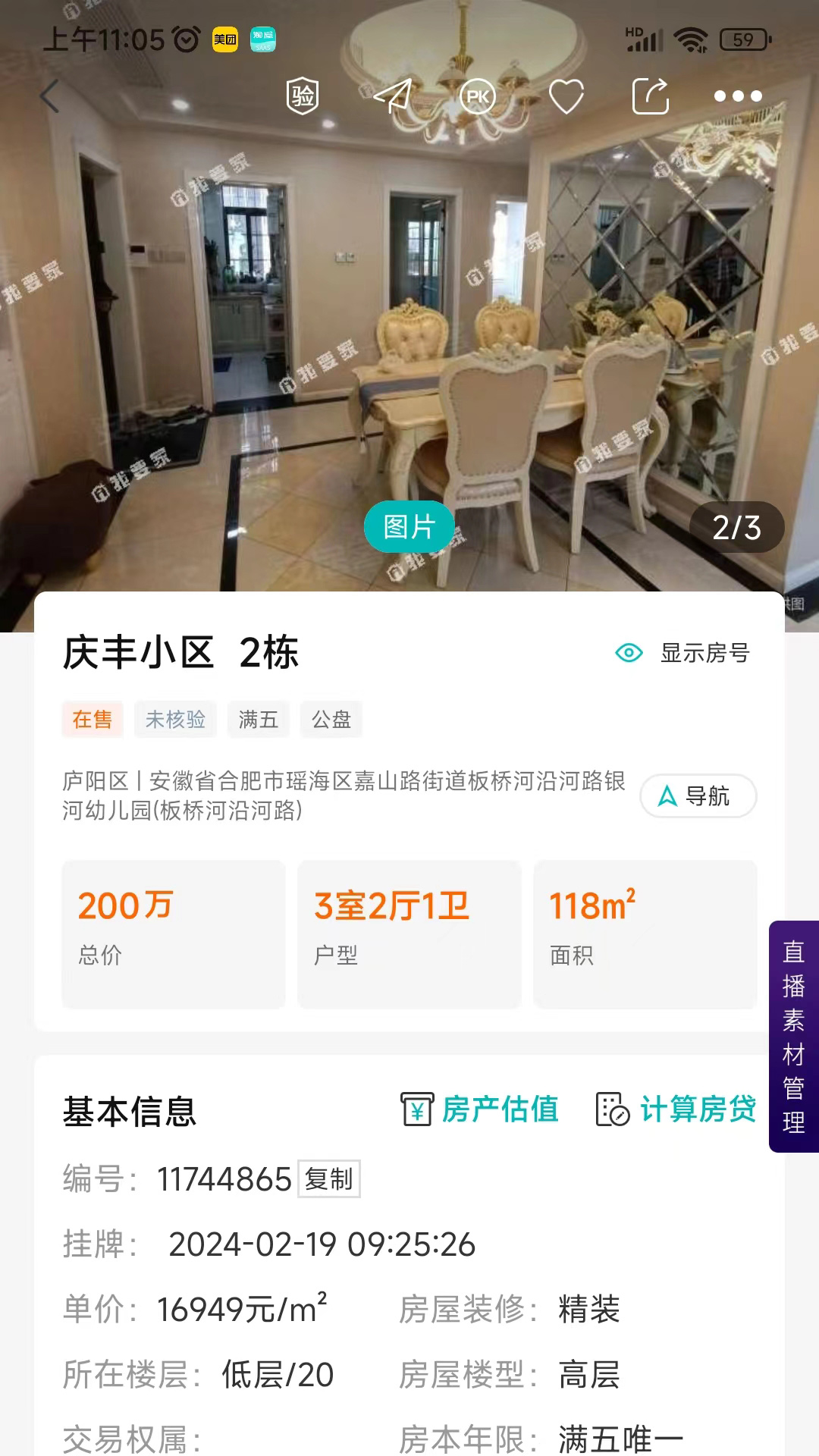The width and height of the screenshot is (819, 1456).
Task: Open the 验 verification shield icon
Action: (x=302, y=96)
